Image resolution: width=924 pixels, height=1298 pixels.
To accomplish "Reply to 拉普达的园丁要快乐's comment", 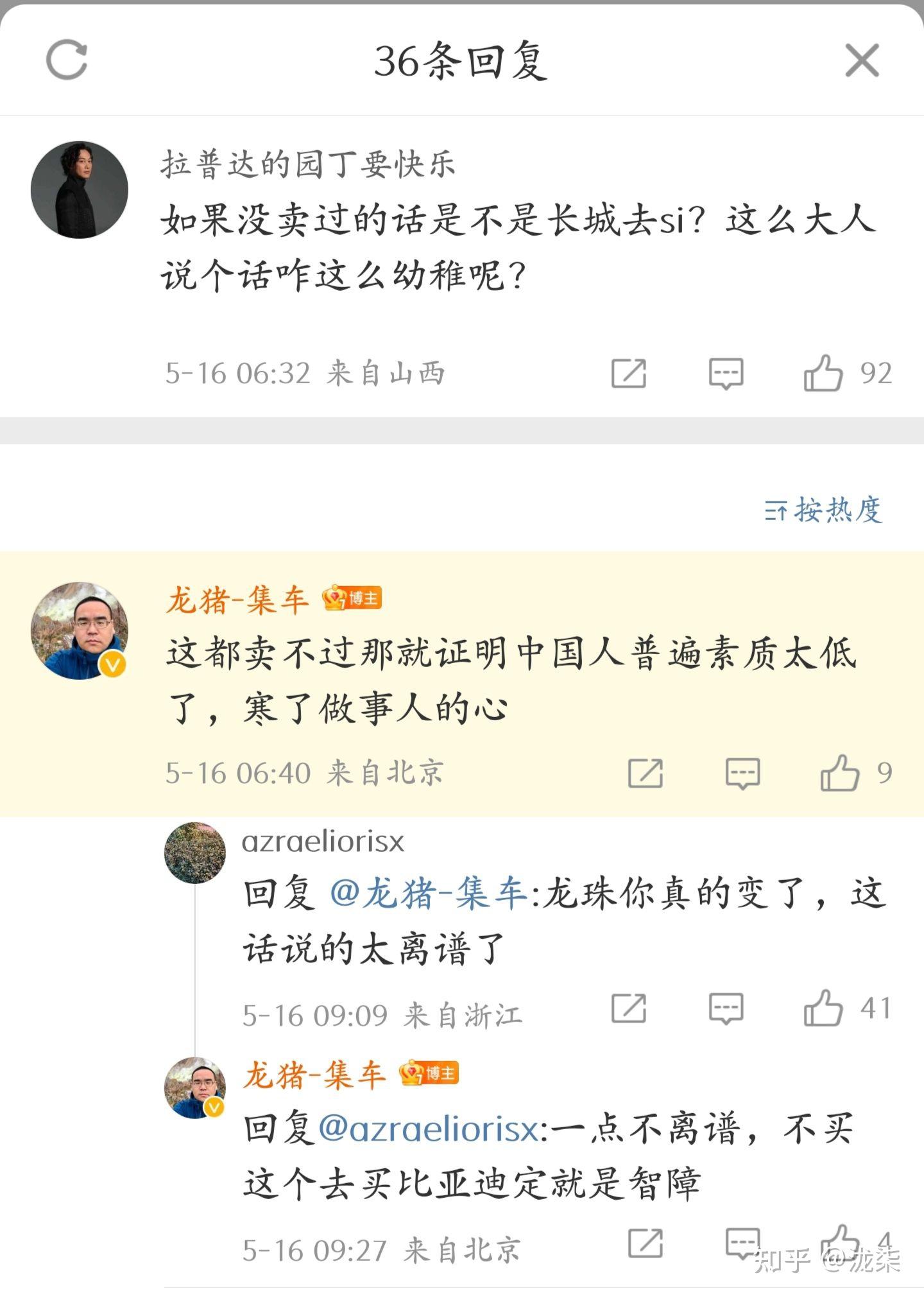I will 726,374.
